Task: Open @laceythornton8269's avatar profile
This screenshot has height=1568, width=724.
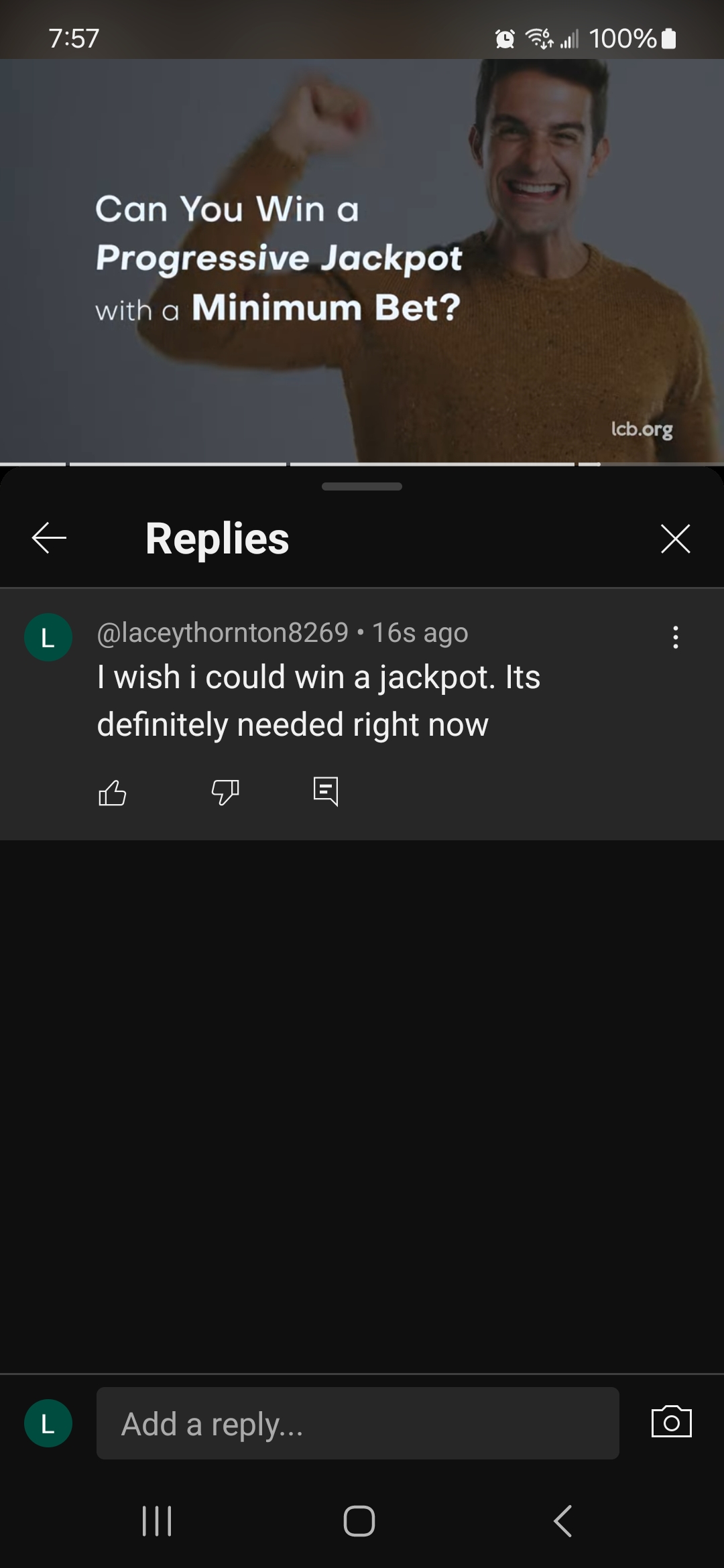Action: [x=48, y=637]
